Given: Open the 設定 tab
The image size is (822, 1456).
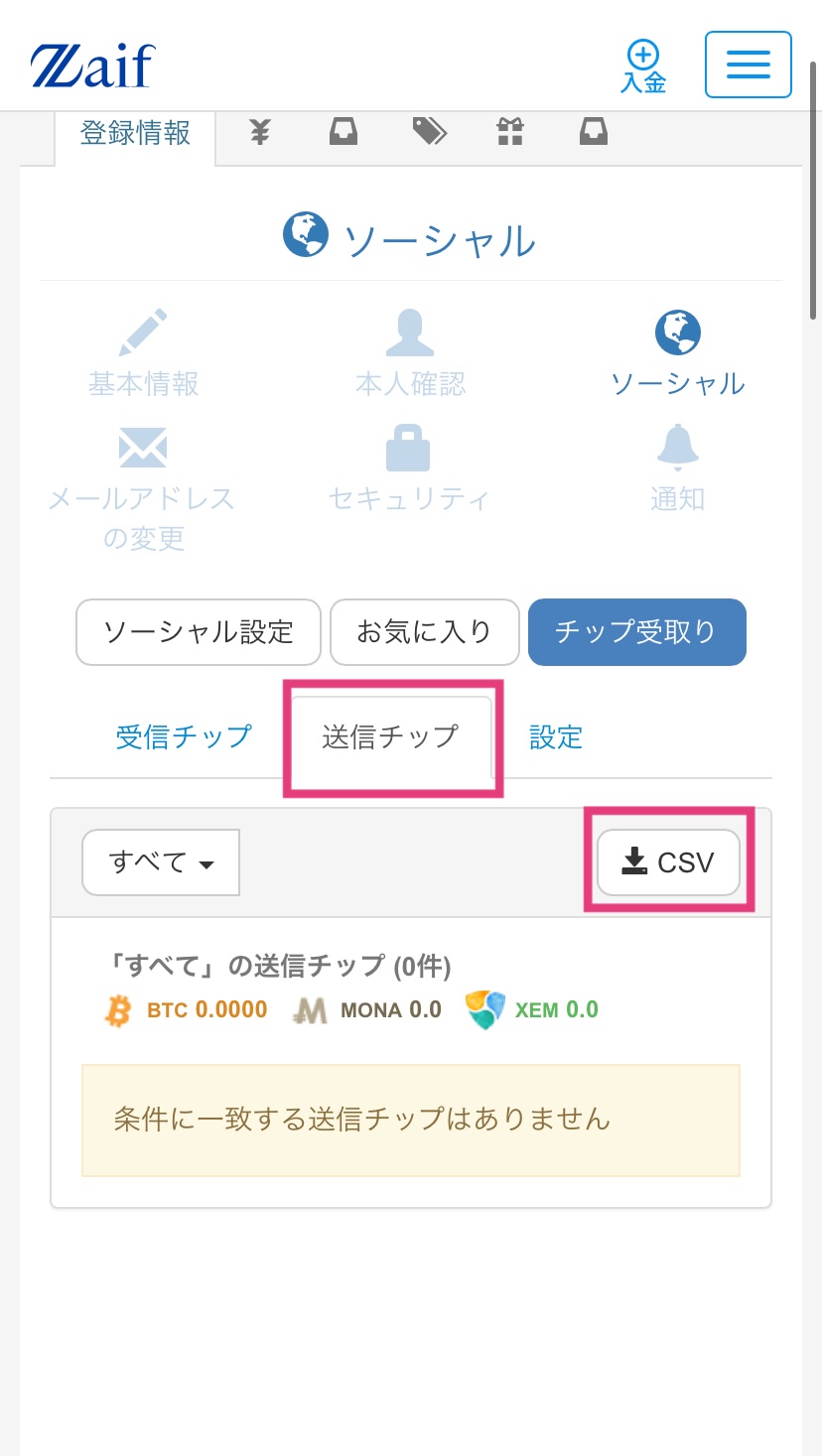Looking at the screenshot, I should [x=555, y=737].
